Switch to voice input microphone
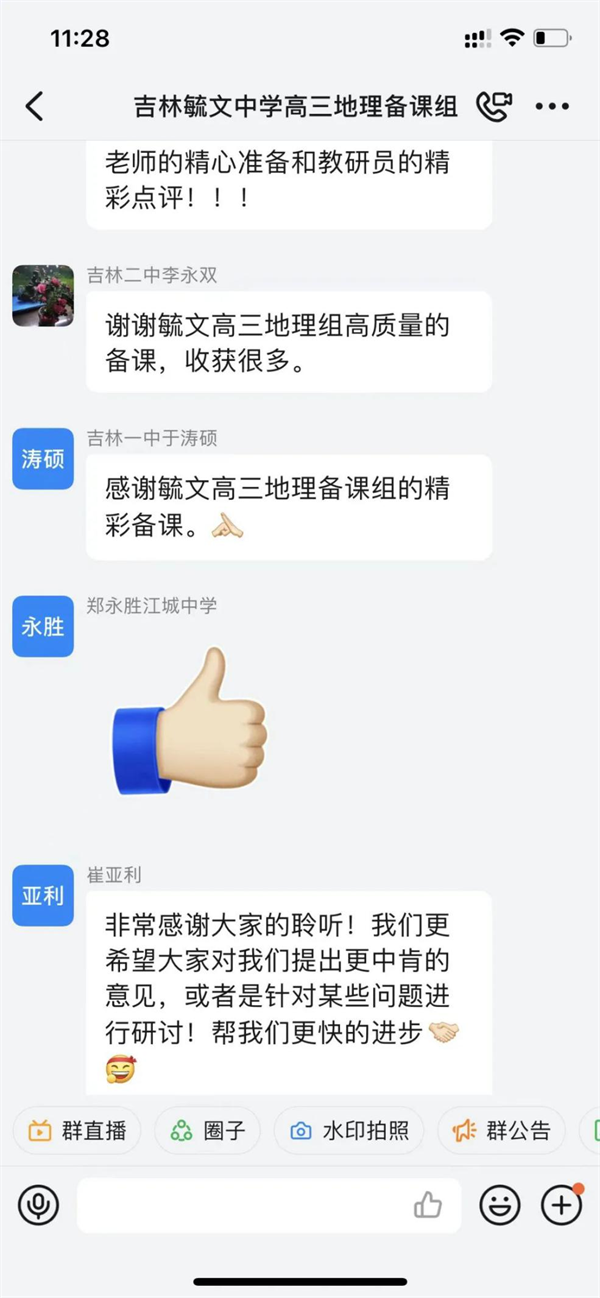The height and width of the screenshot is (1298, 600). coord(39,1205)
